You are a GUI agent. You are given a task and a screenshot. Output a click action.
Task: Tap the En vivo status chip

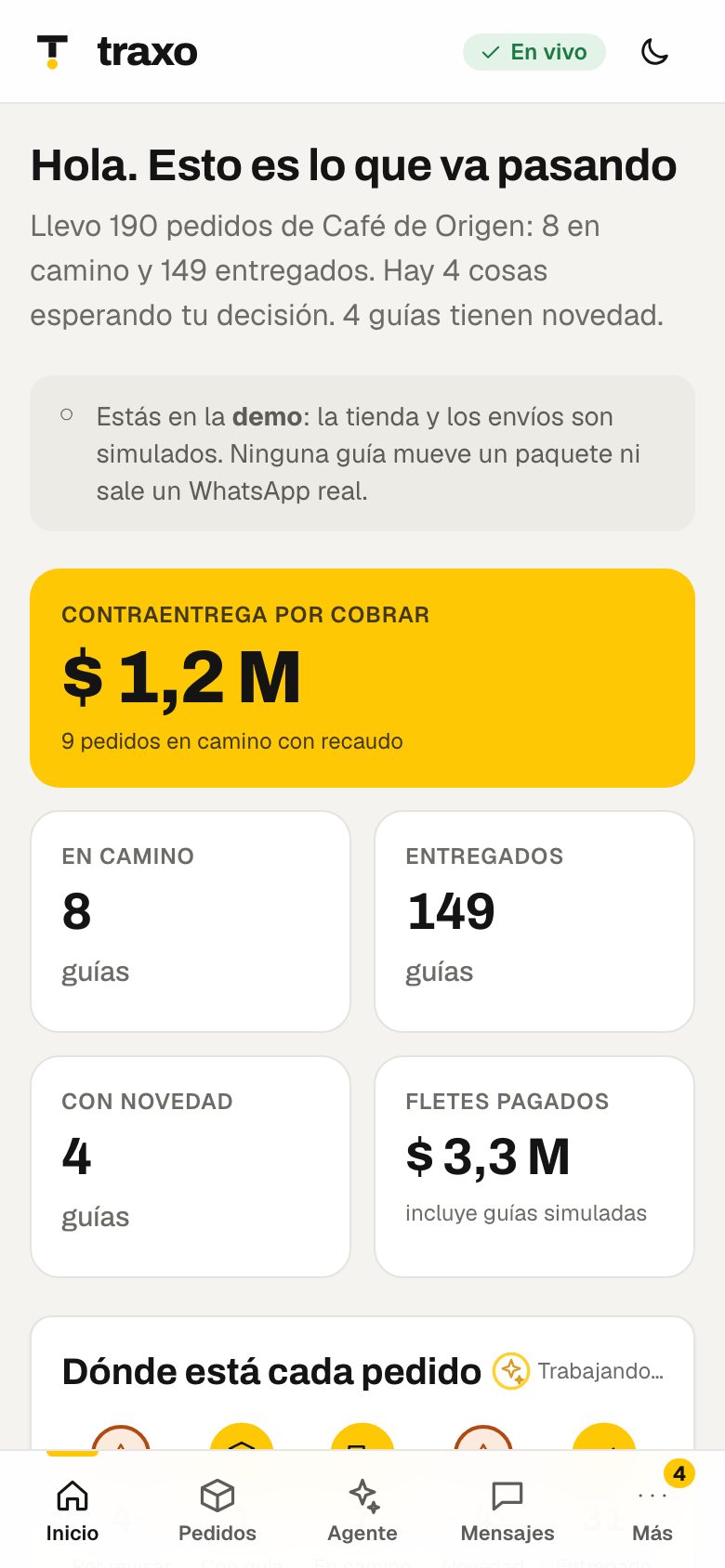click(x=534, y=52)
